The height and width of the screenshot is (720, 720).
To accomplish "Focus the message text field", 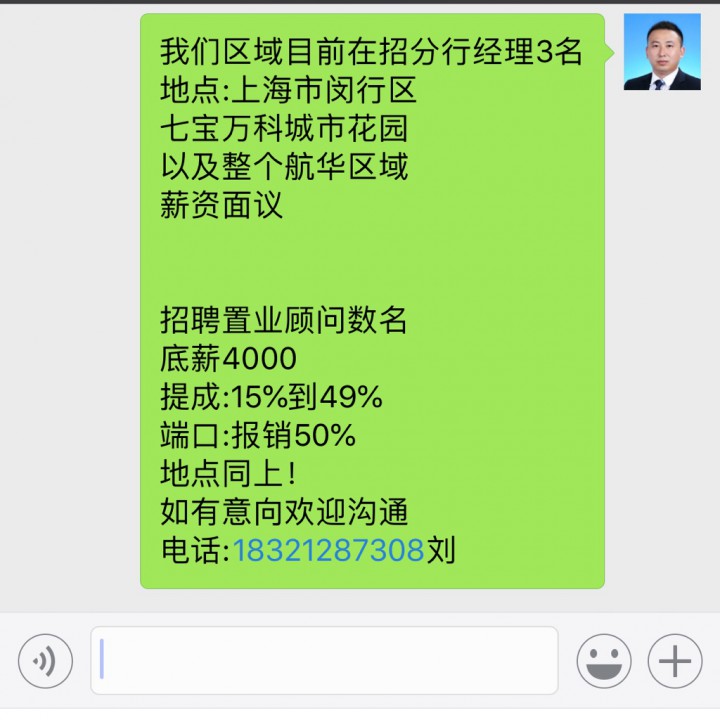I will pos(324,660).
